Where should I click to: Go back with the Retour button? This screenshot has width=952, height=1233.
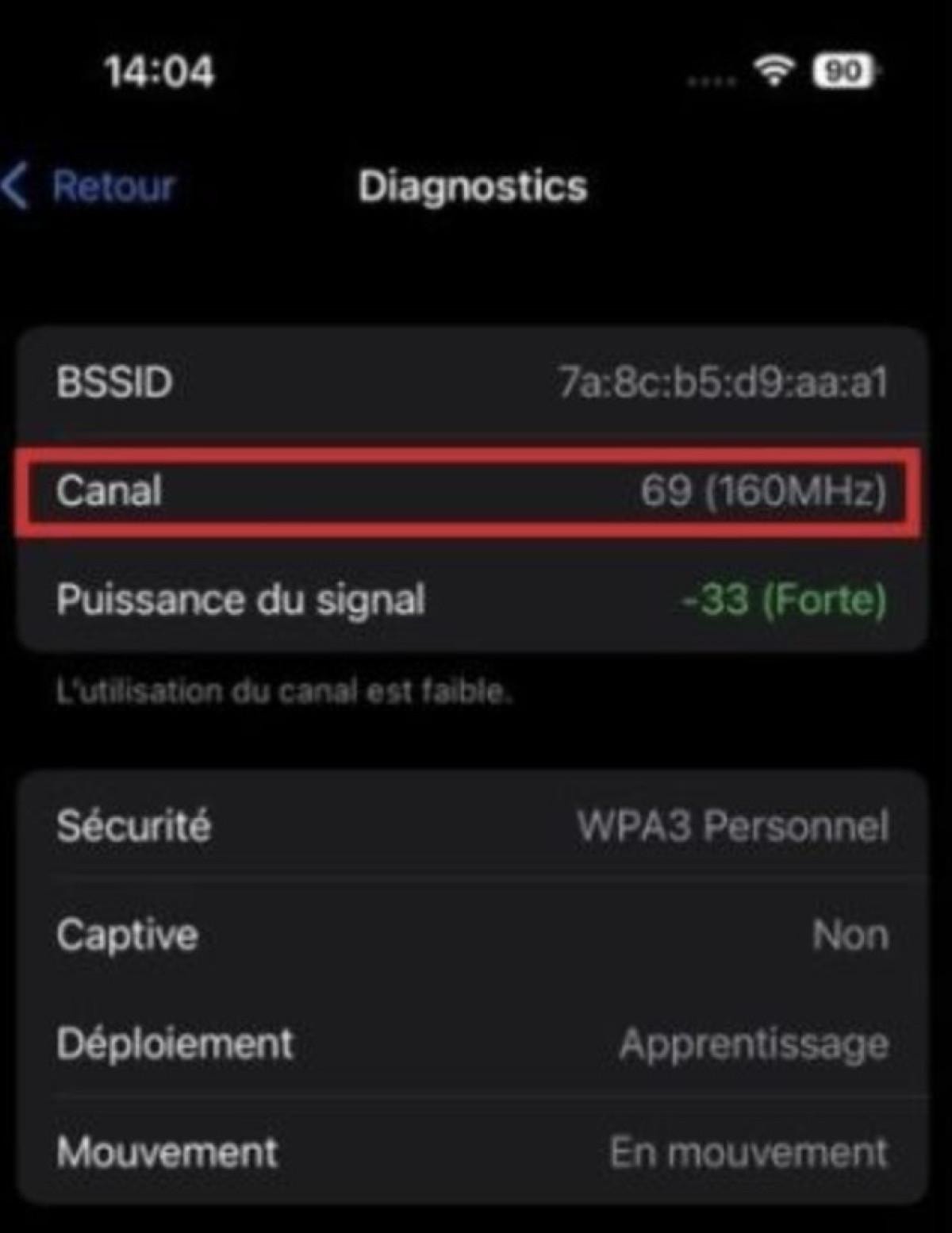click(91, 187)
